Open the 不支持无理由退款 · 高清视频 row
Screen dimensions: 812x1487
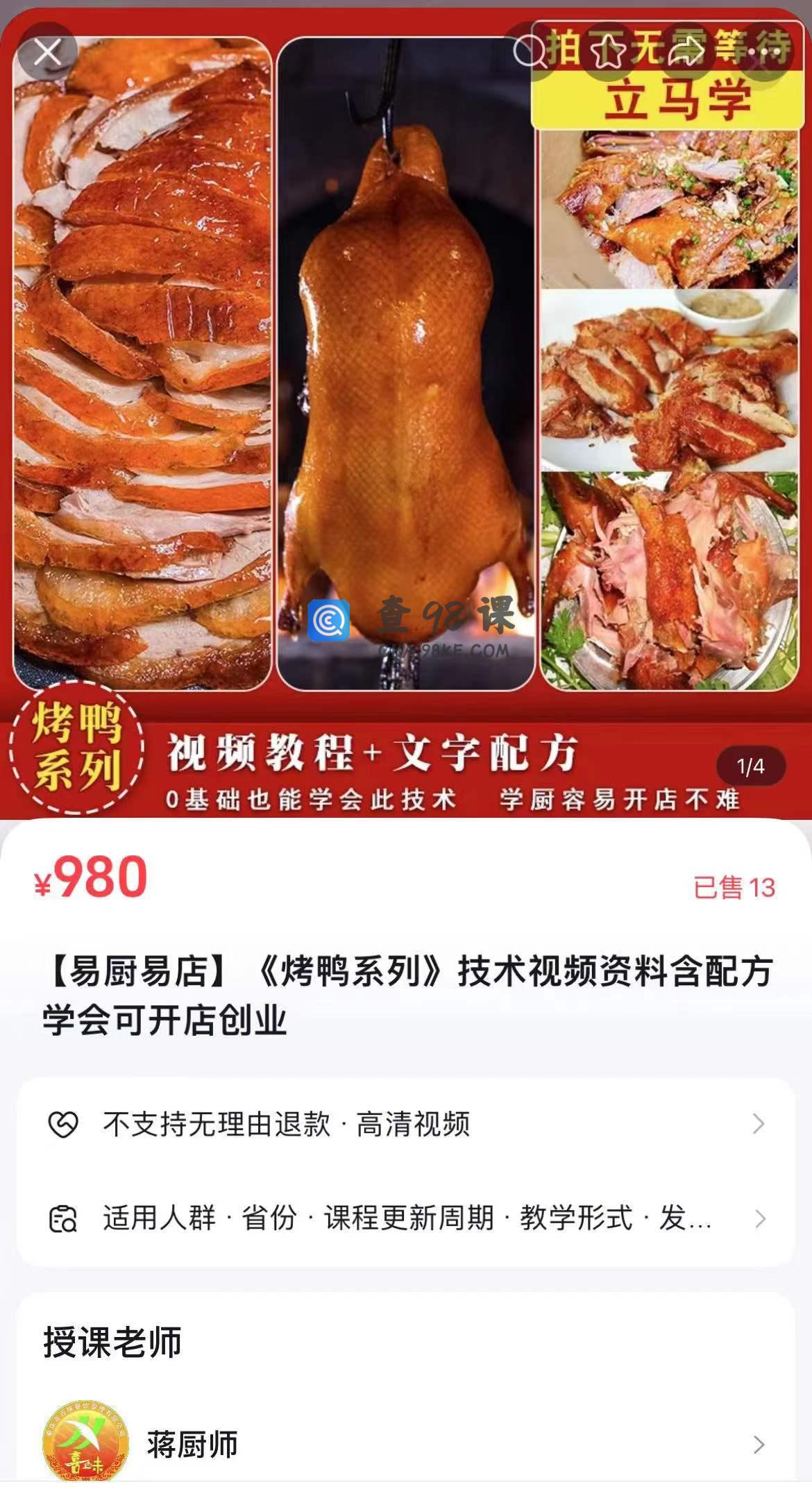click(x=406, y=1124)
